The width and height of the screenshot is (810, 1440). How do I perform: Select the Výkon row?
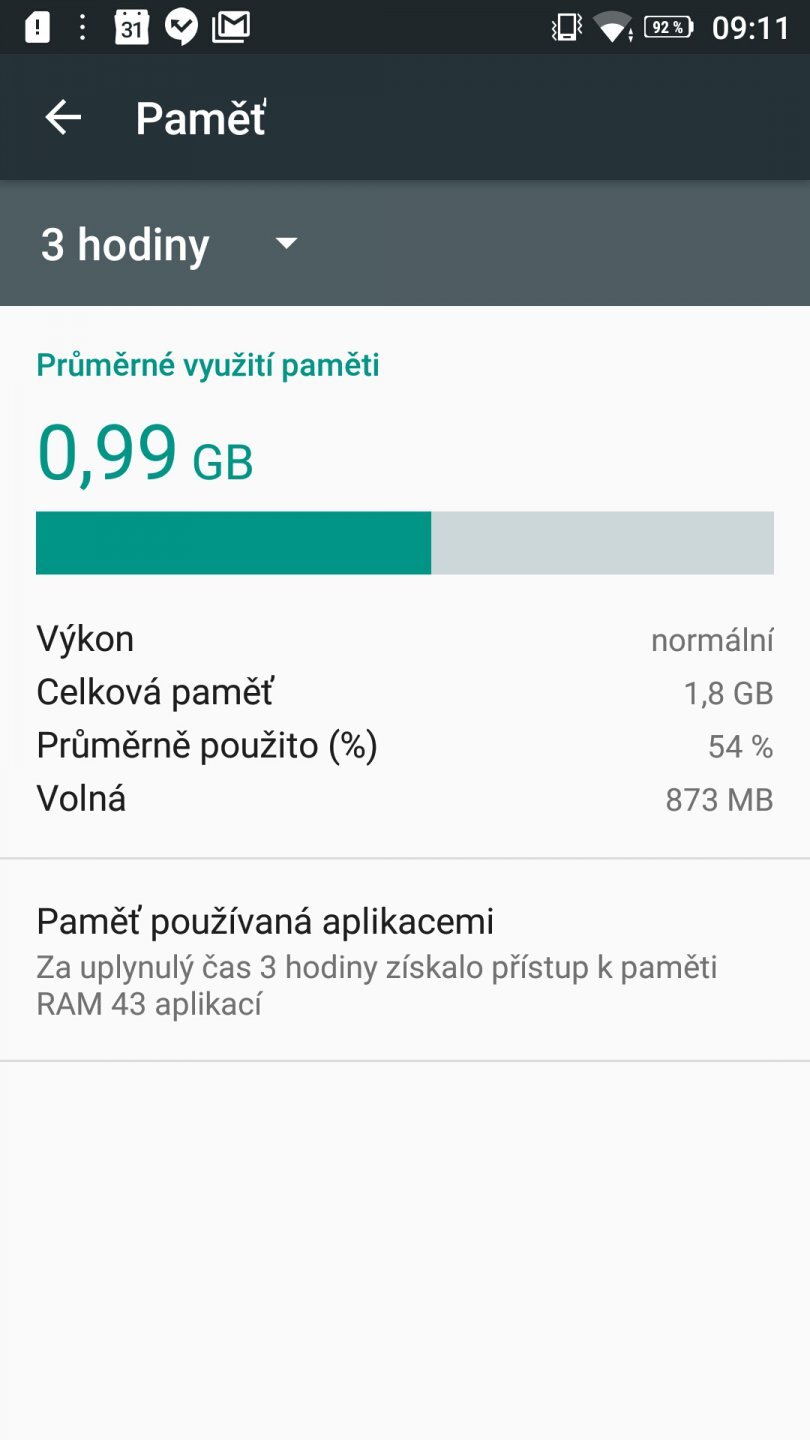[405, 638]
